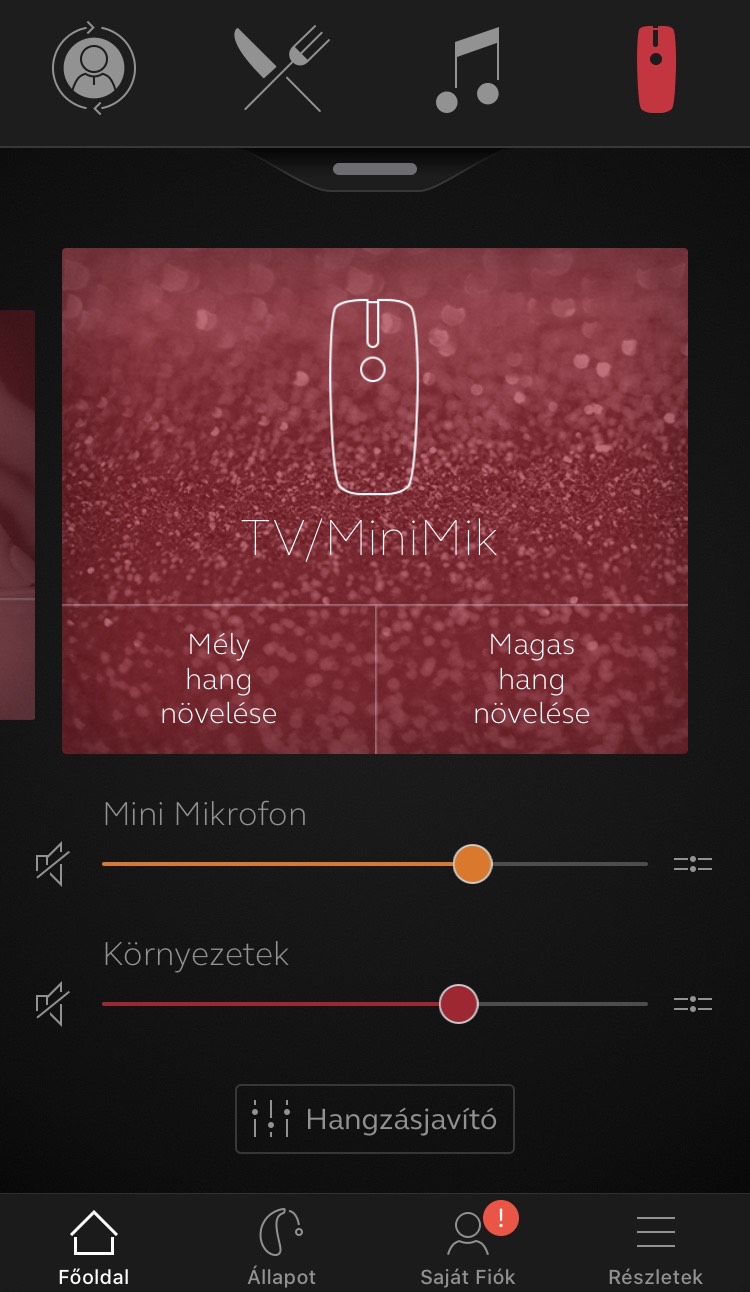Switch to the Állapot tab
Viewport: 750px width, 1292px height.
281,1246
